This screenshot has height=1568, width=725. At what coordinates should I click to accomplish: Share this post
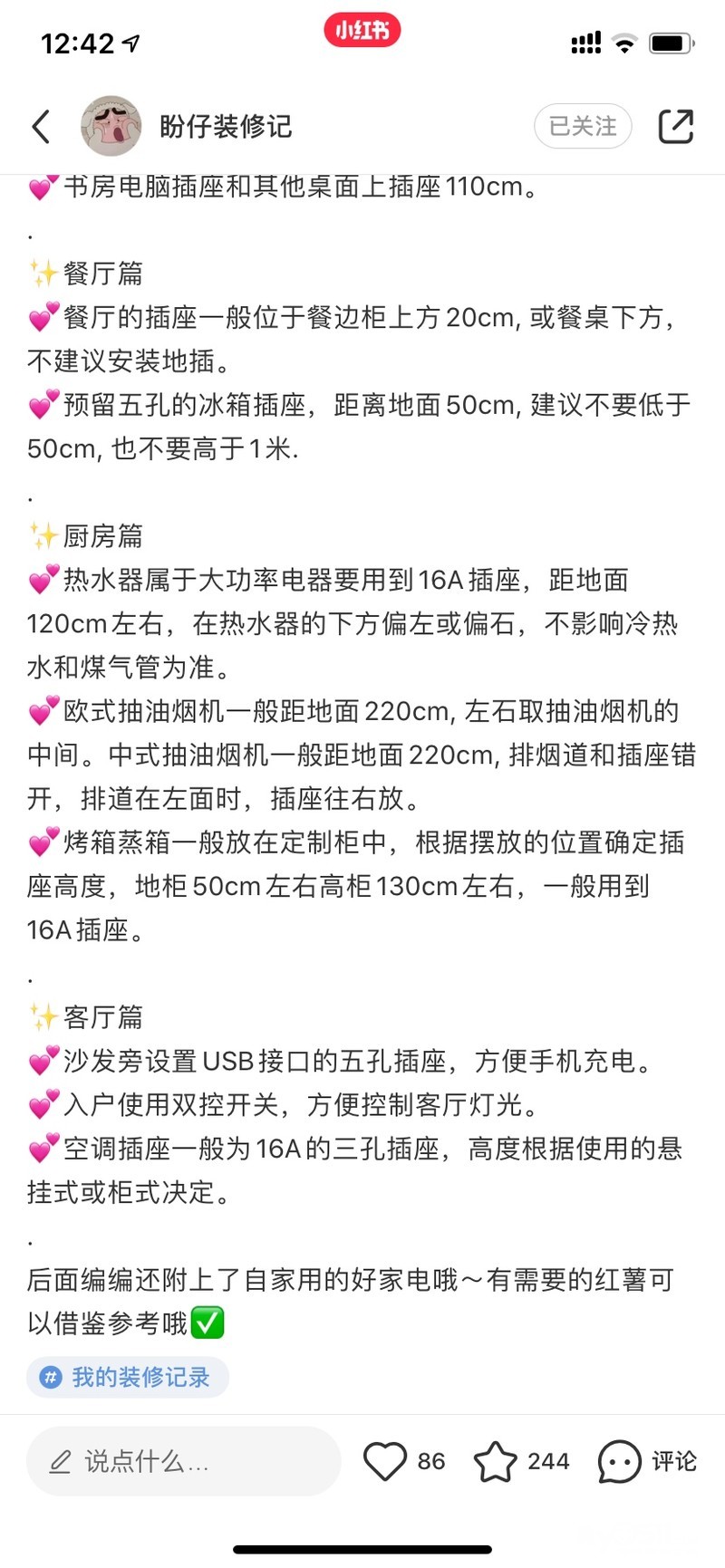click(675, 127)
